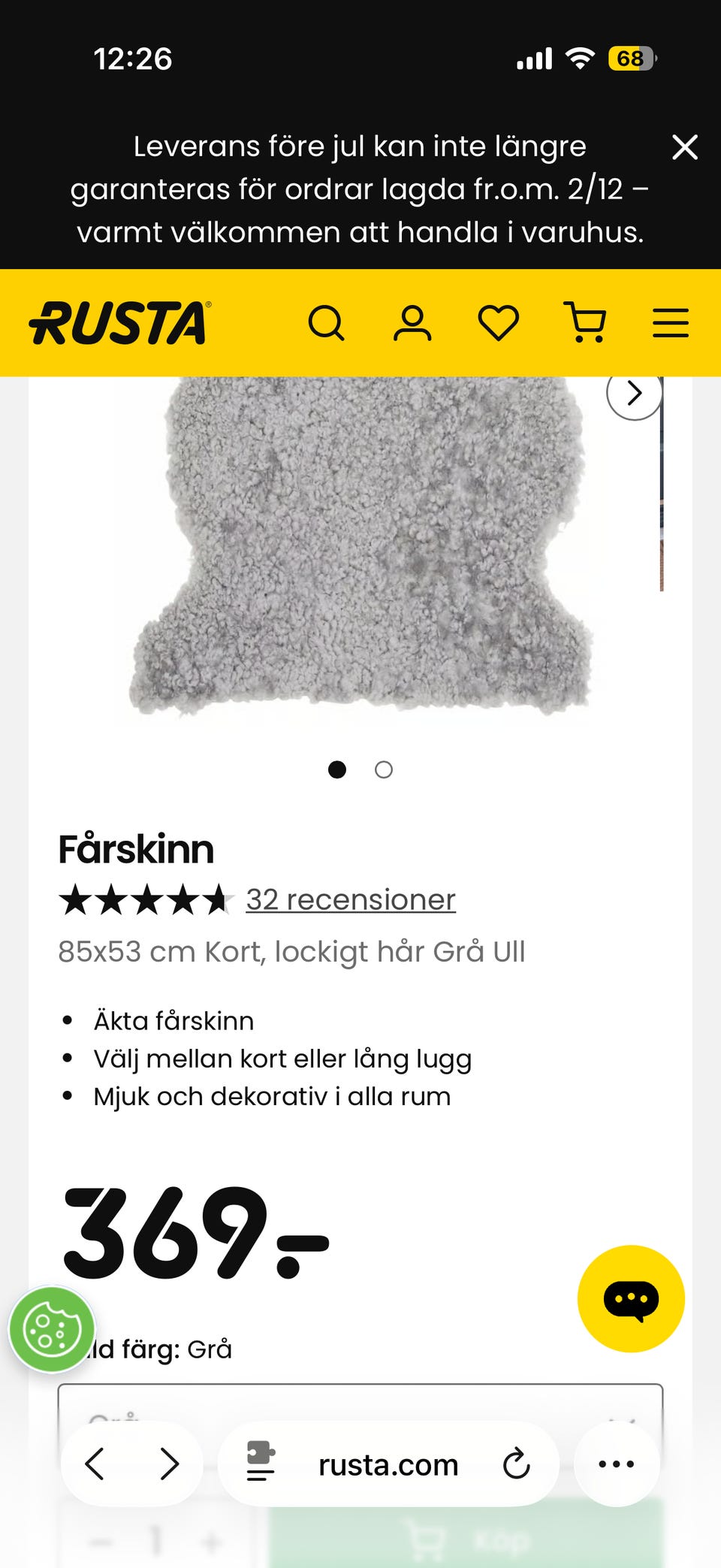The image size is (721, 1568).
Task: Open the chat bubble support widget
Action: point(630,1298)
